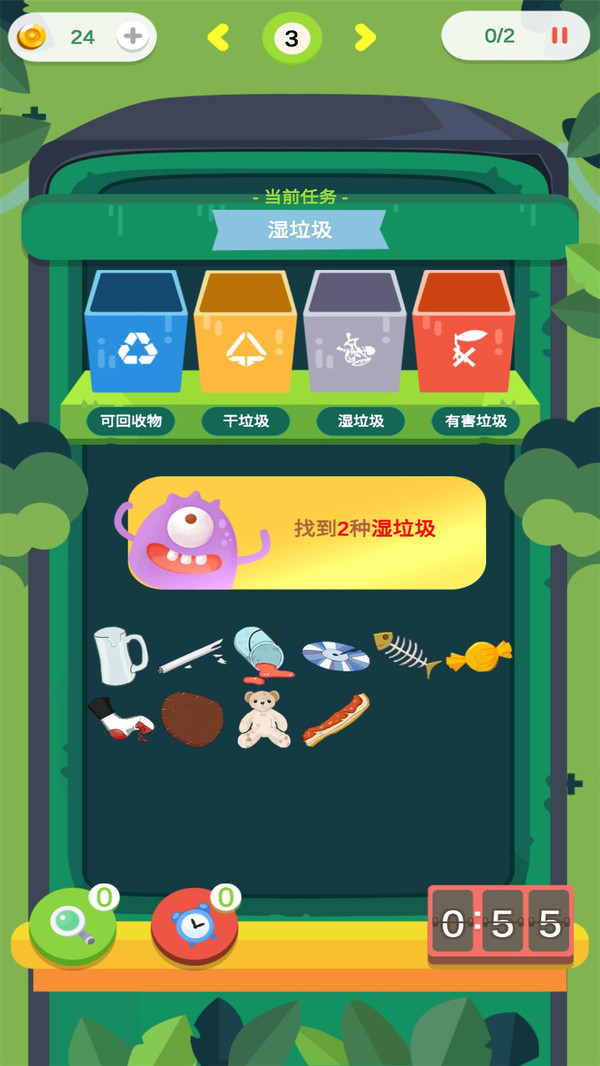The height and width of the screenshot is (1066, 600).
Task: Choose the high-heel shoe item
Action: click(x=120, y=718)
